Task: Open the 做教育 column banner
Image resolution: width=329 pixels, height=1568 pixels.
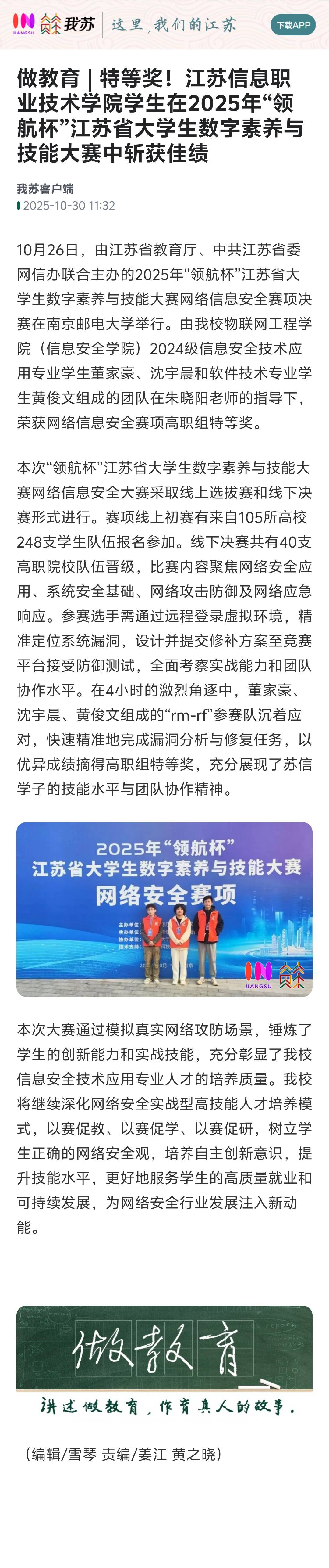Action: click(164, 1362)
